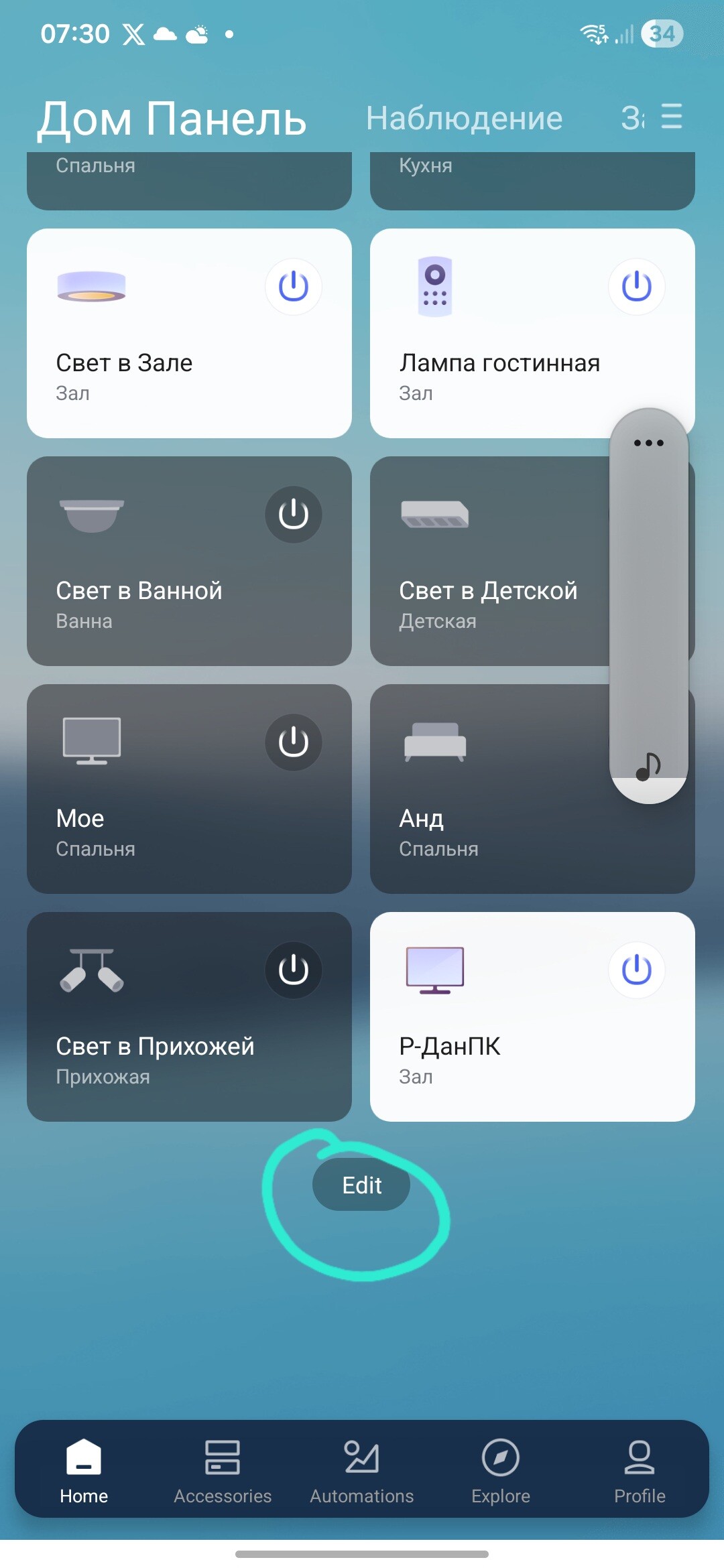Turn on Свет в Ванной power button

(294, 515)
